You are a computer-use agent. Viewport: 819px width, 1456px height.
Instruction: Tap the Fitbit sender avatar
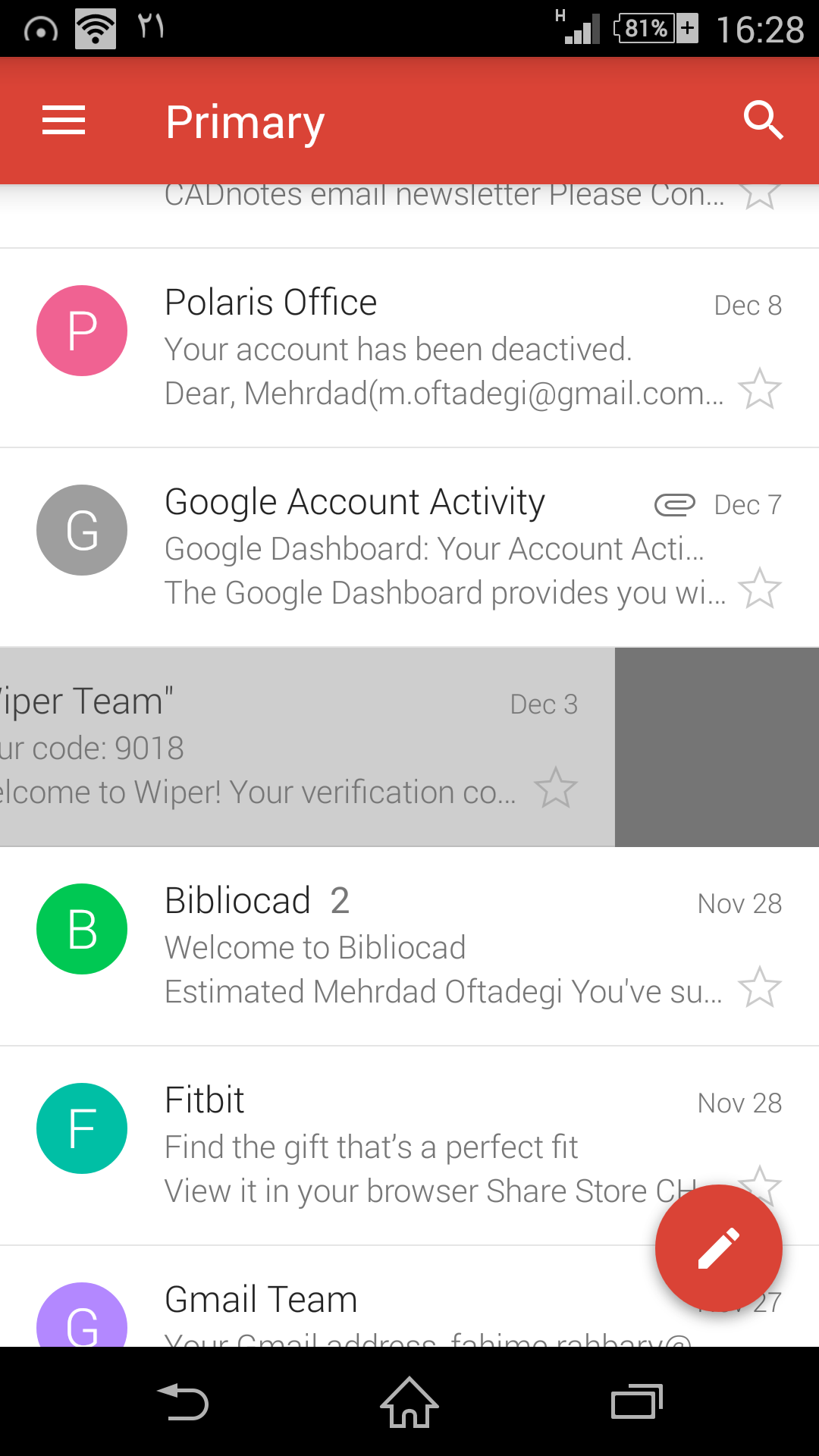click(x=81, y=1128)
